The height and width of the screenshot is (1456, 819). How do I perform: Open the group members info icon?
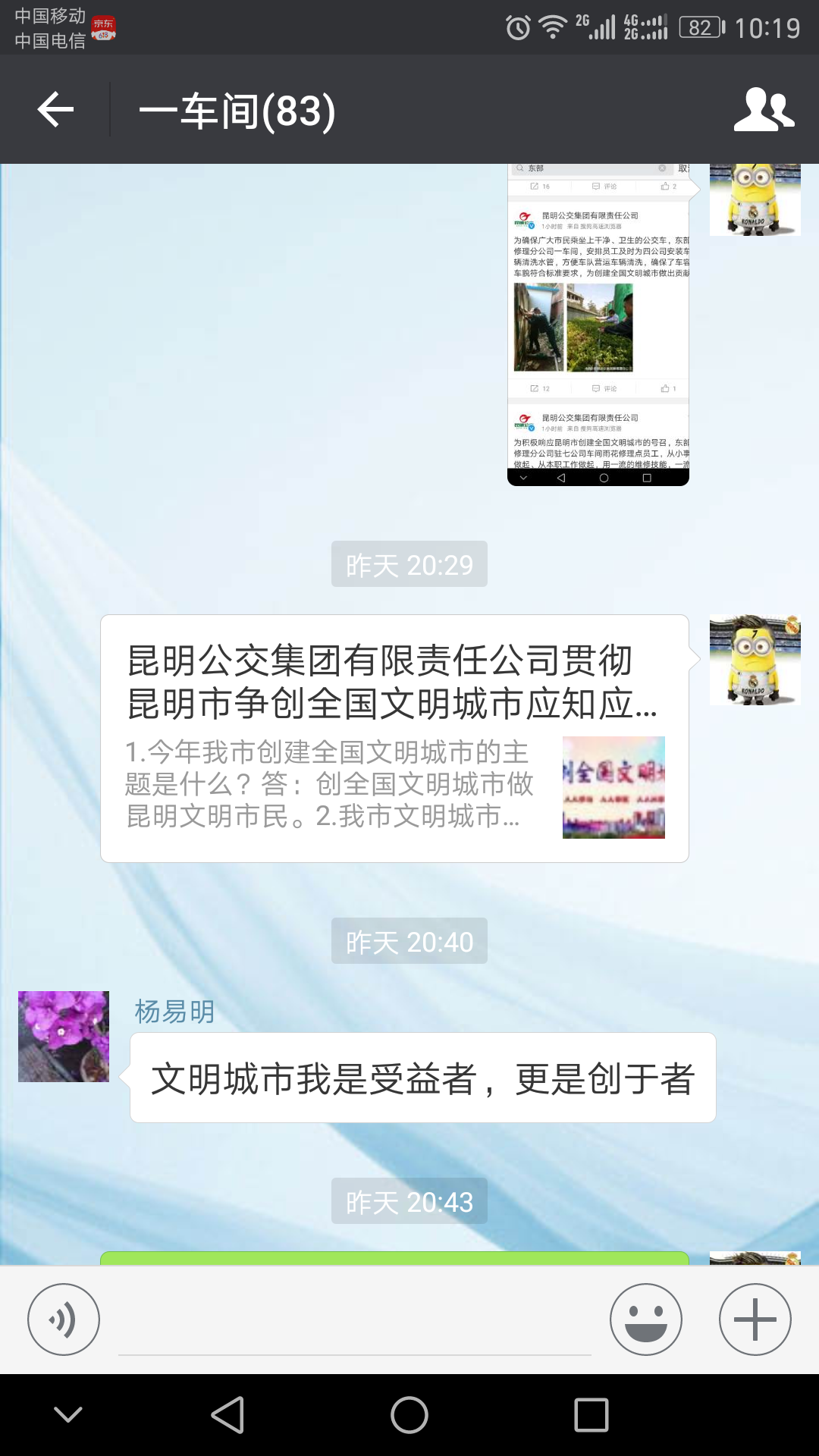point(764,110)
